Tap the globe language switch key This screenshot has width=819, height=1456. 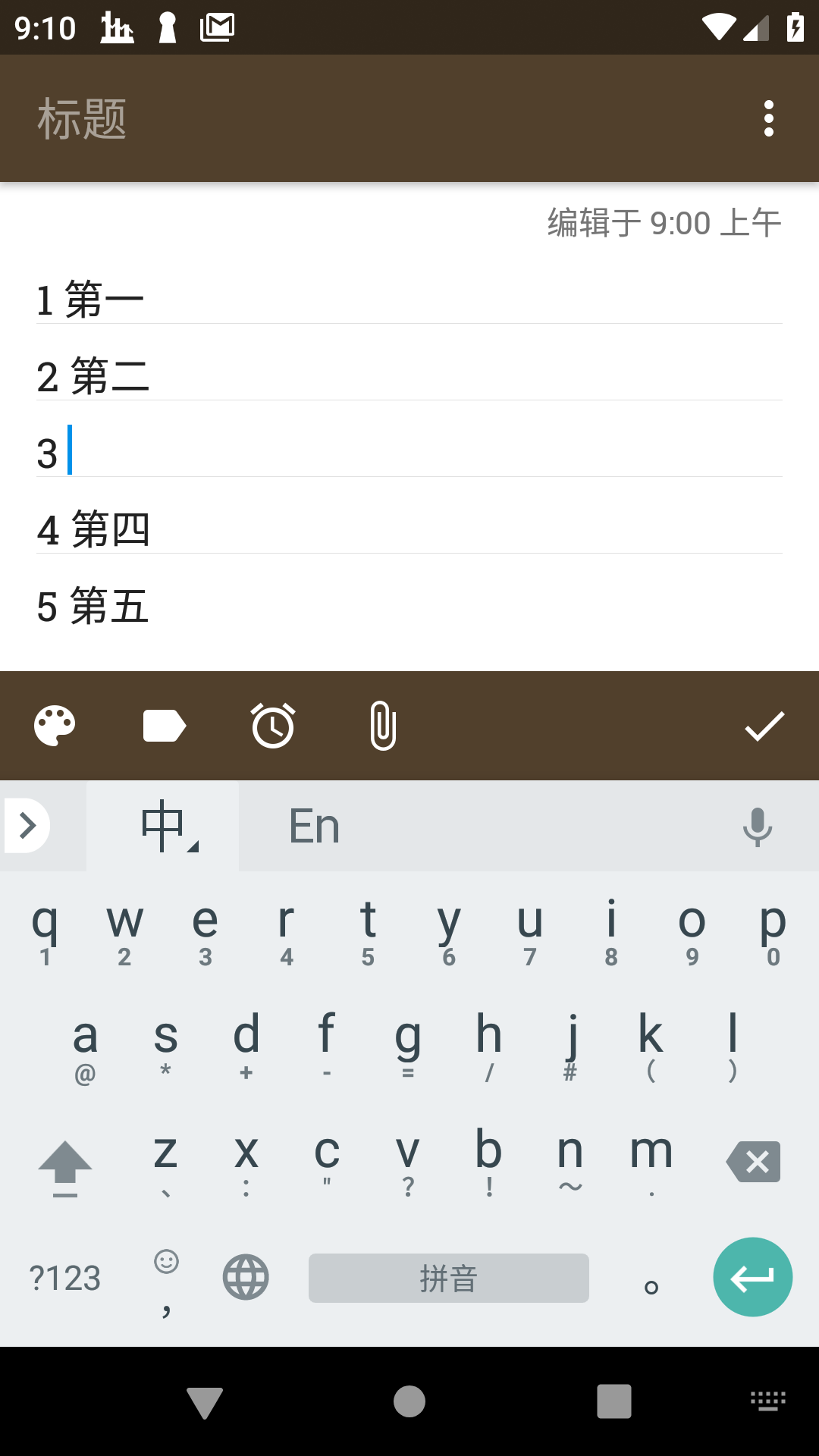coord(246,1278)
